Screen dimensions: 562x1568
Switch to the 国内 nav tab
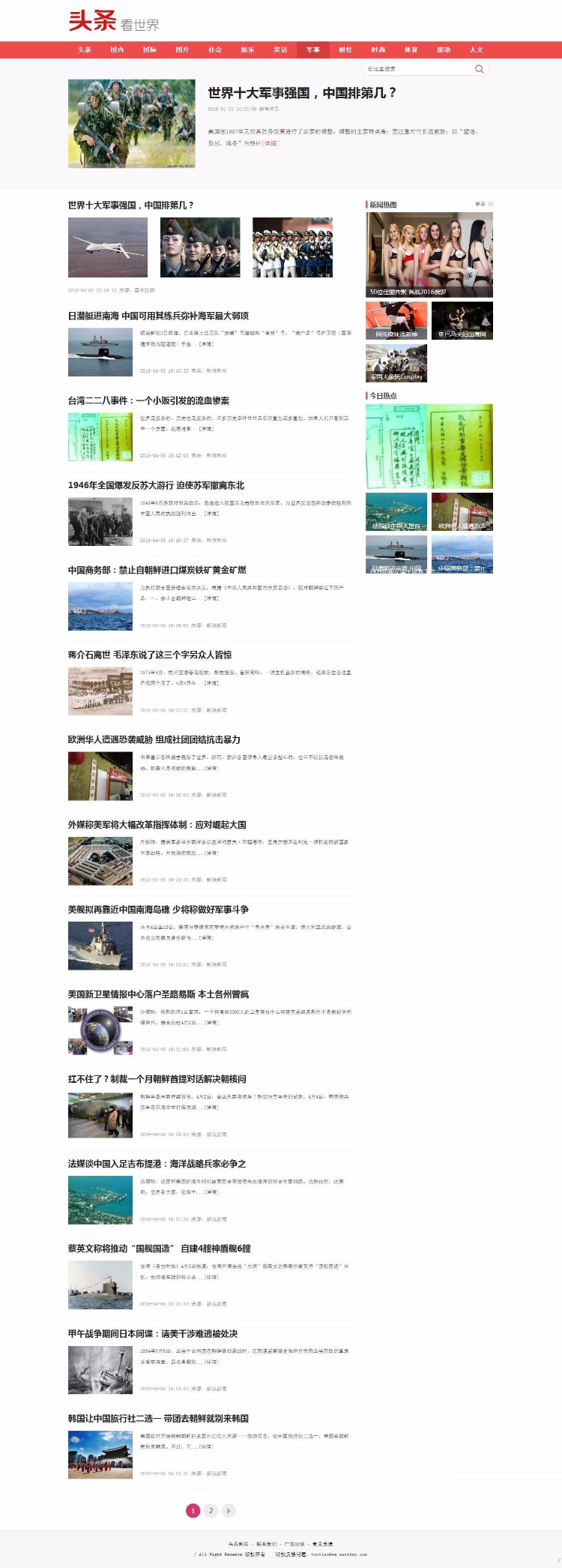tap(117, 50)
